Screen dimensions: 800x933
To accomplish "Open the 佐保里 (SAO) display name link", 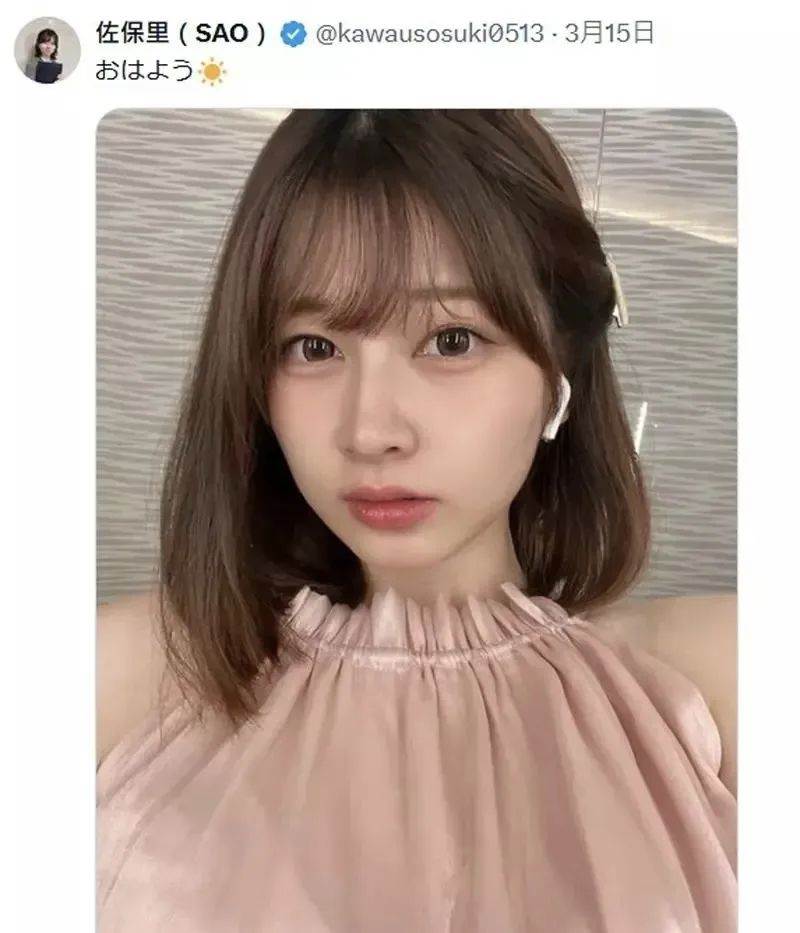I will pos(182,34).
